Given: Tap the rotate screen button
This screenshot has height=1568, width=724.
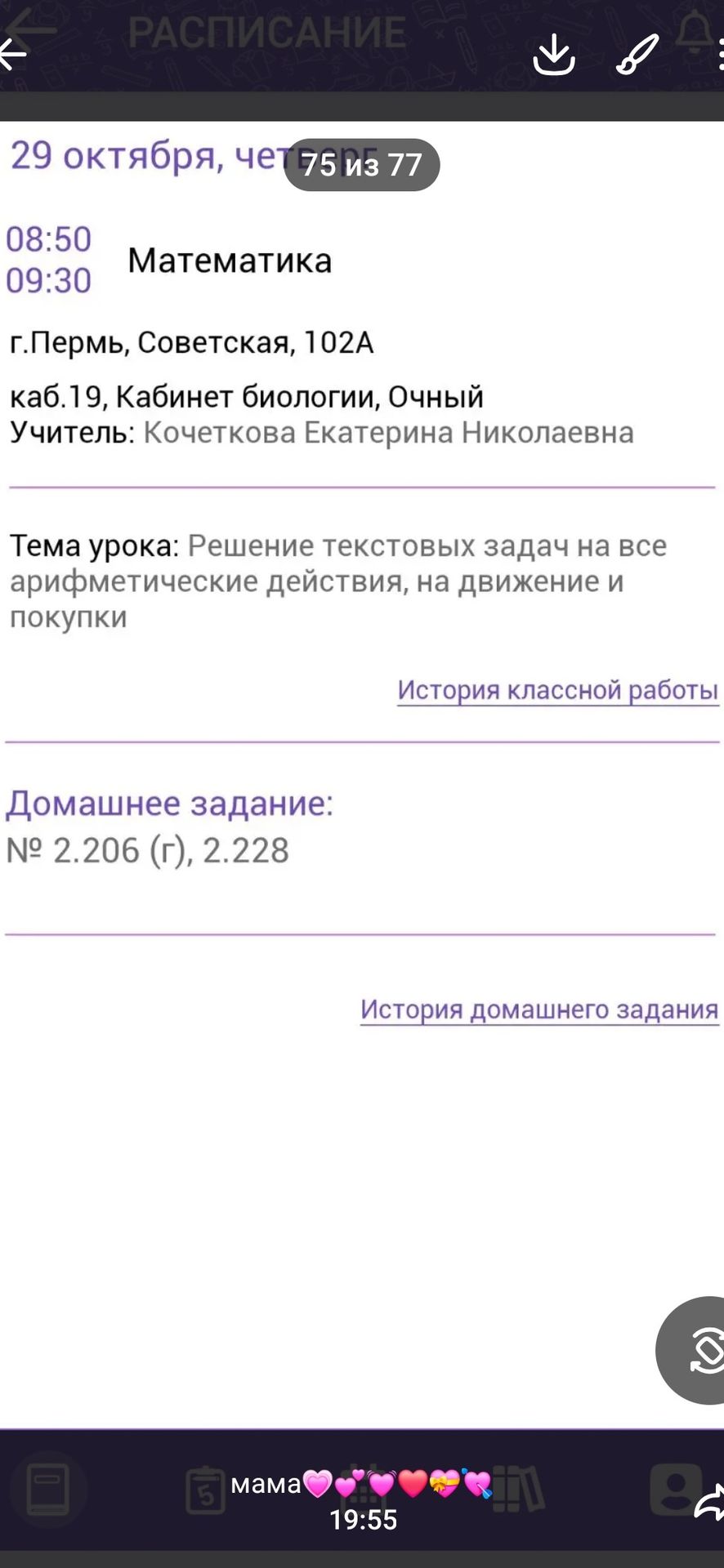Looking at the screenshot, I should 699,1350.
